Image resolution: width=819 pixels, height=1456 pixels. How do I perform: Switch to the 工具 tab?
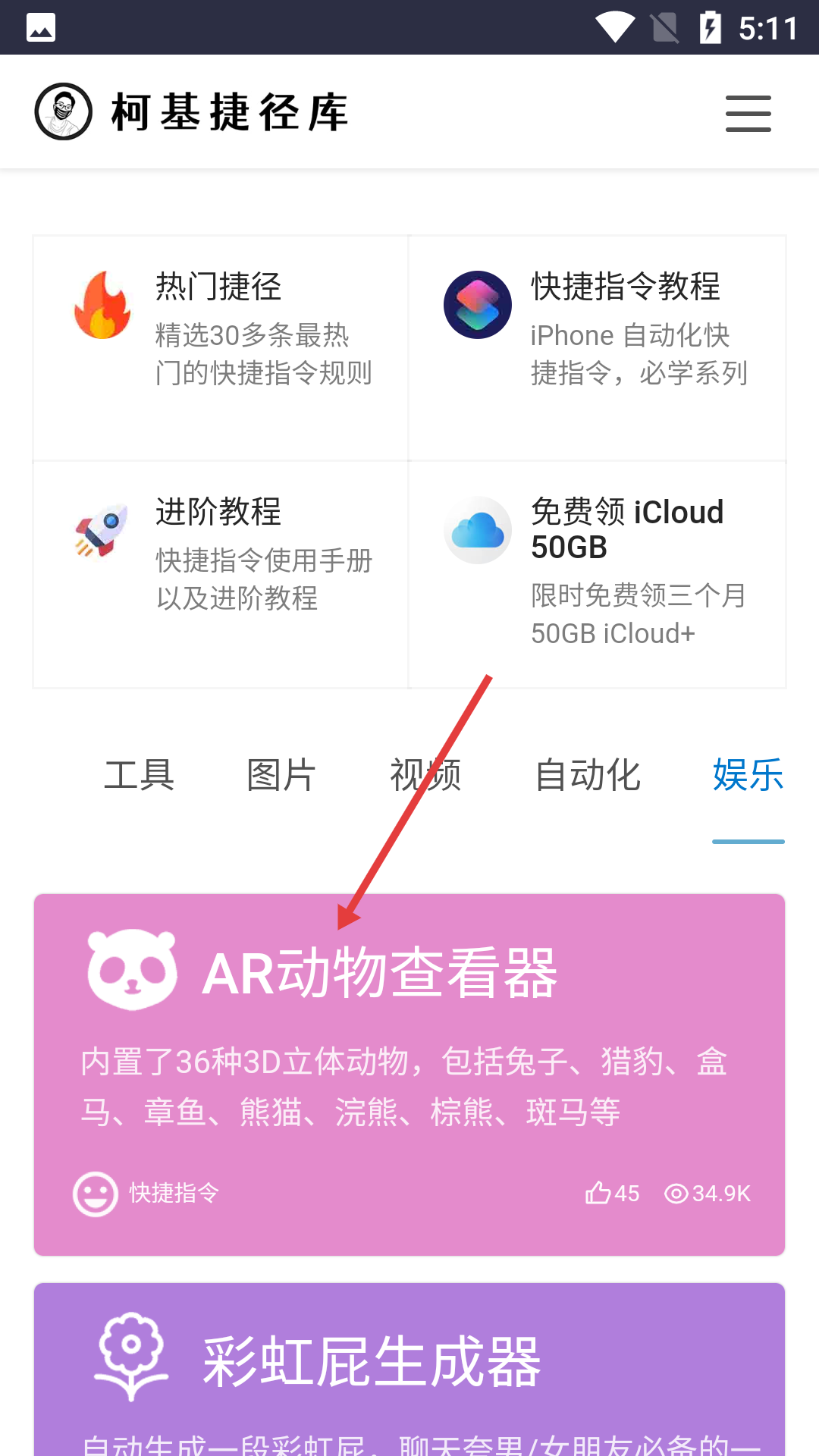pos(140,775)
